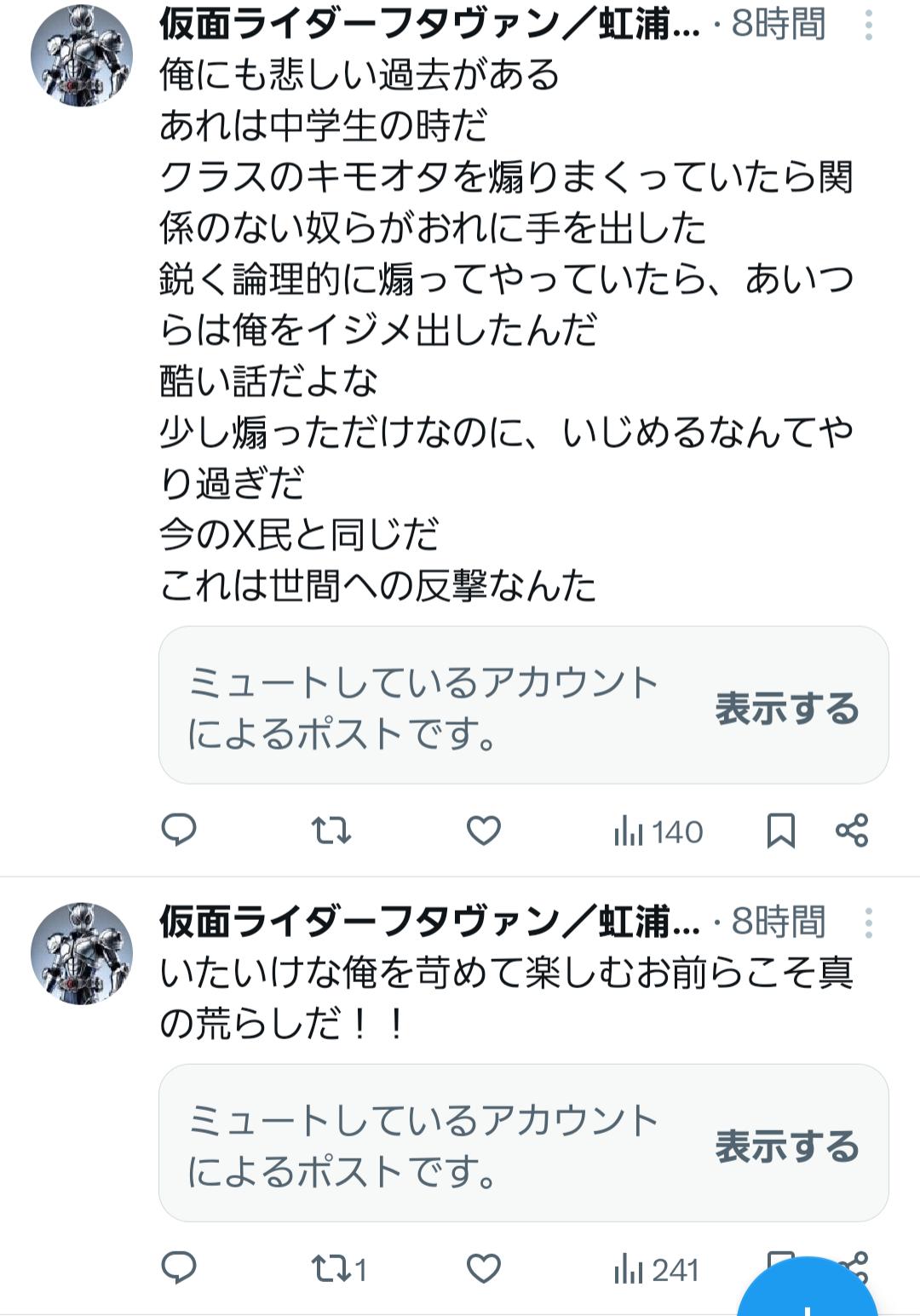Repost the post with 241 views
920x1316 pixels.
tap(337, 1269)
